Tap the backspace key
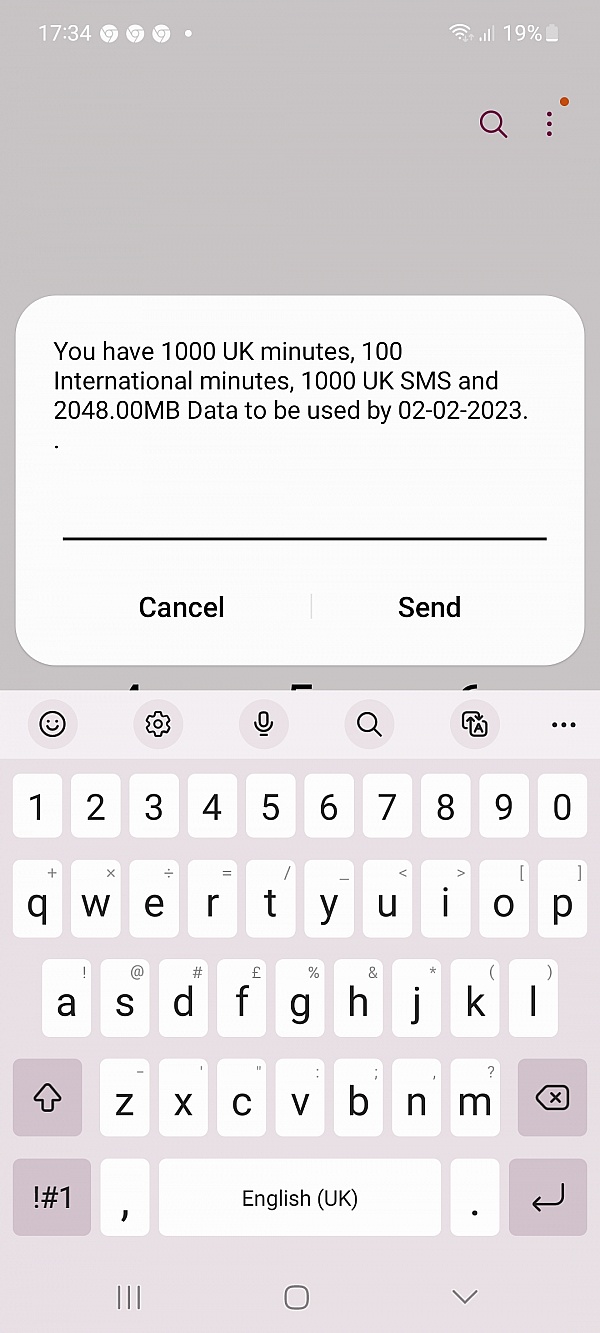The image size is (600, 1333). 552,1098
